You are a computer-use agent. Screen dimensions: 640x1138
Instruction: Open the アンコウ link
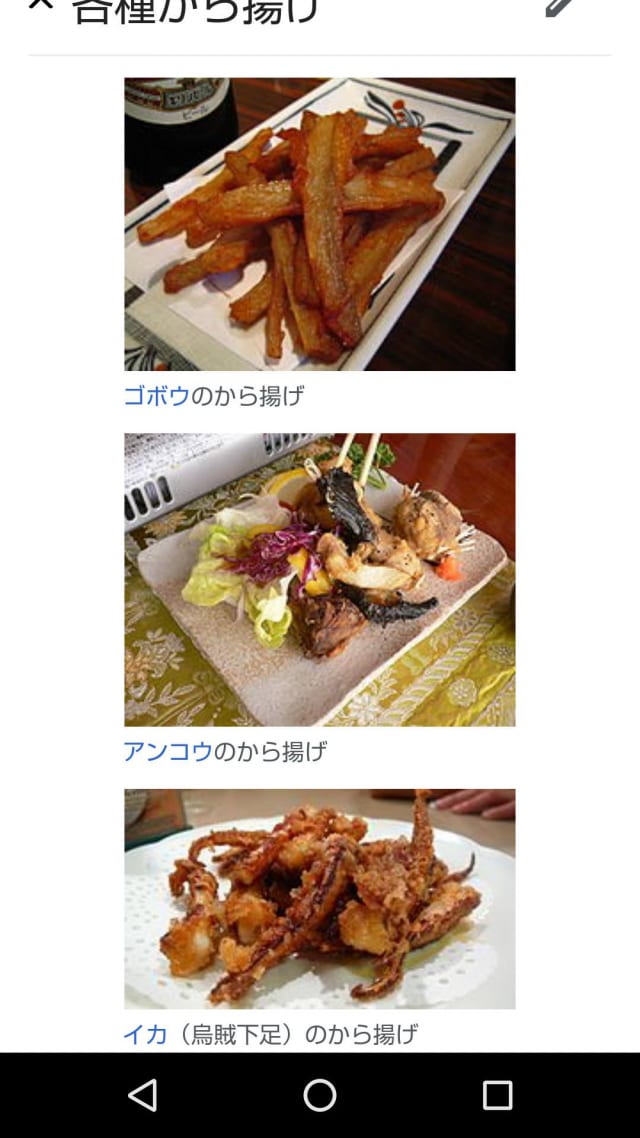click(x=168, y=751)
